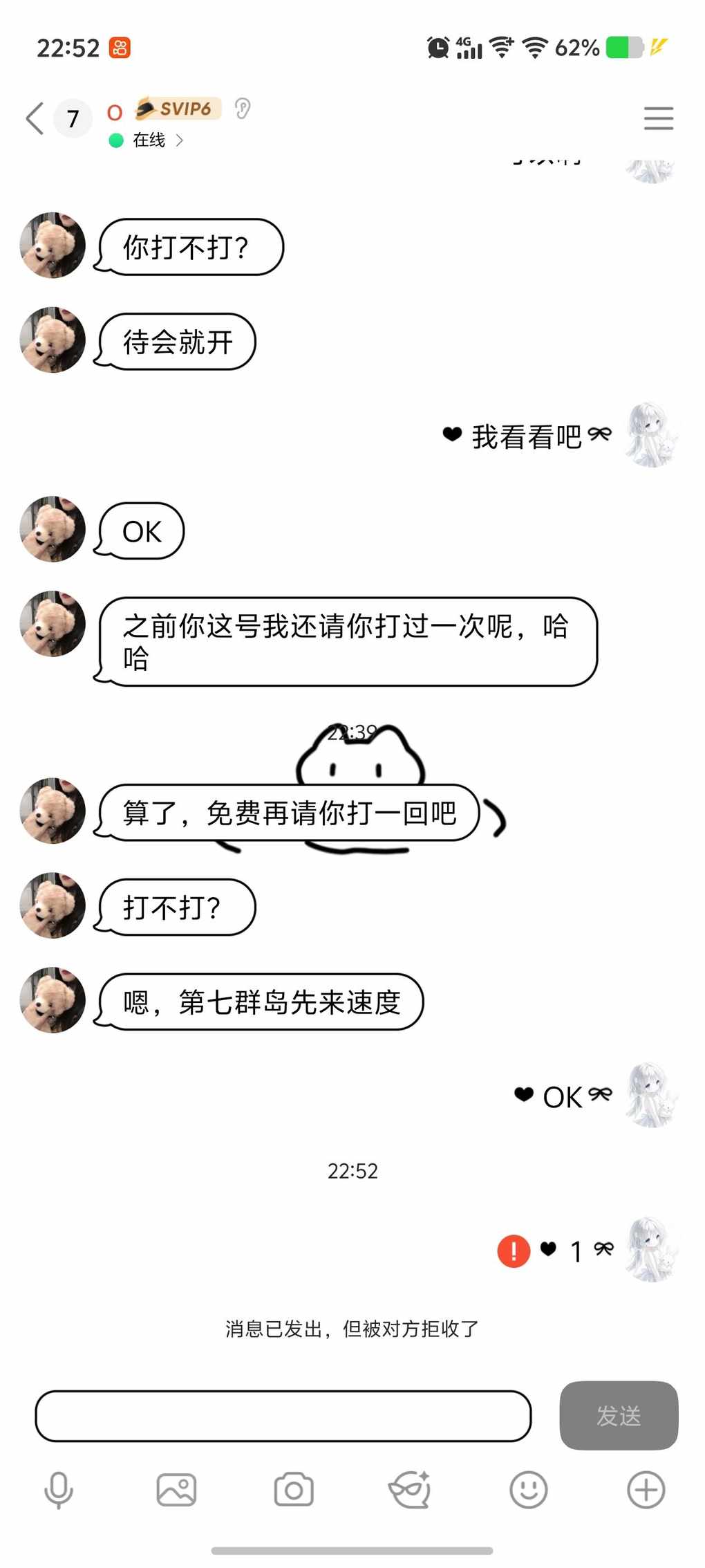Open the contact's online status details
705x1568 pixels.
tap(148, 140)
